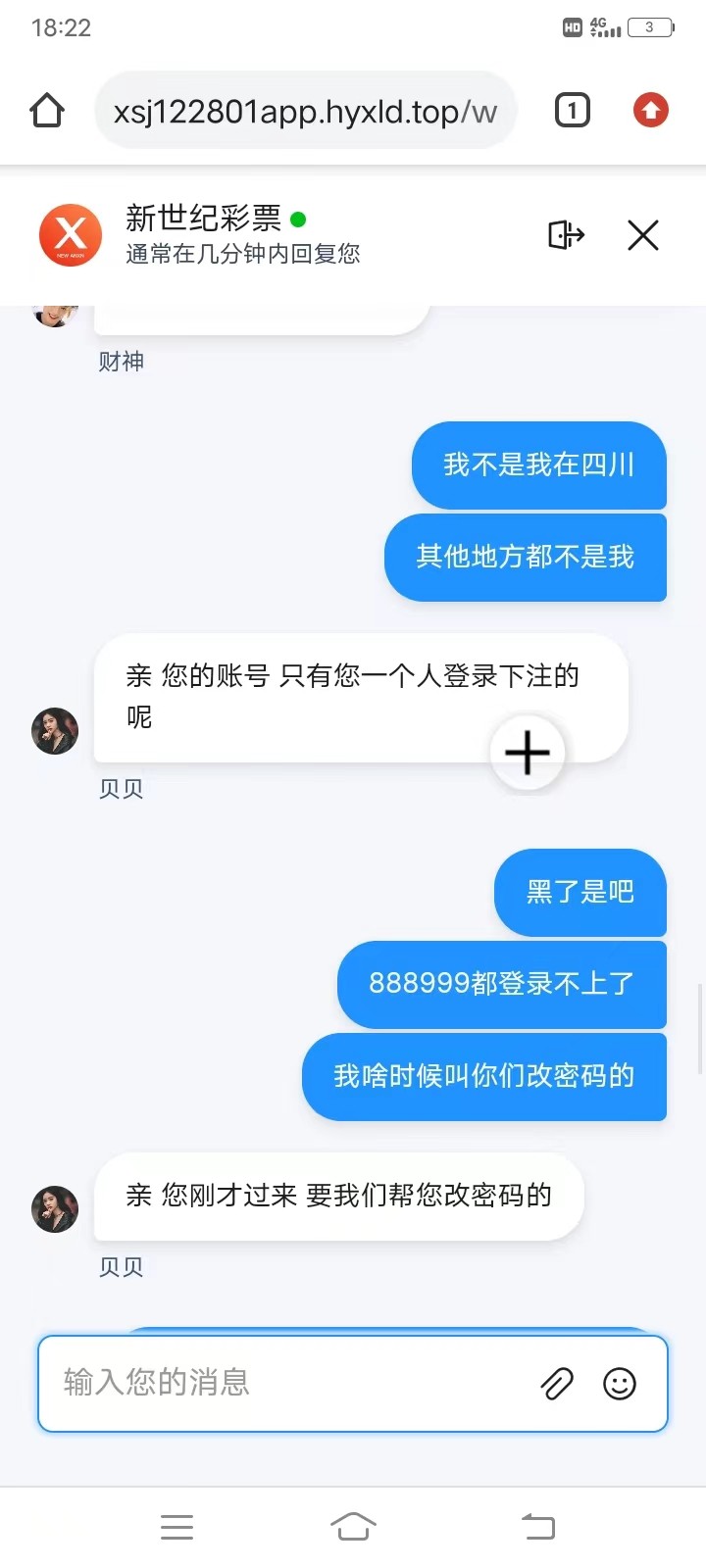The height and width of the screenshot is (1568, 706).
Task: Tap the red upload arrow icon
Action: (650, 111)
